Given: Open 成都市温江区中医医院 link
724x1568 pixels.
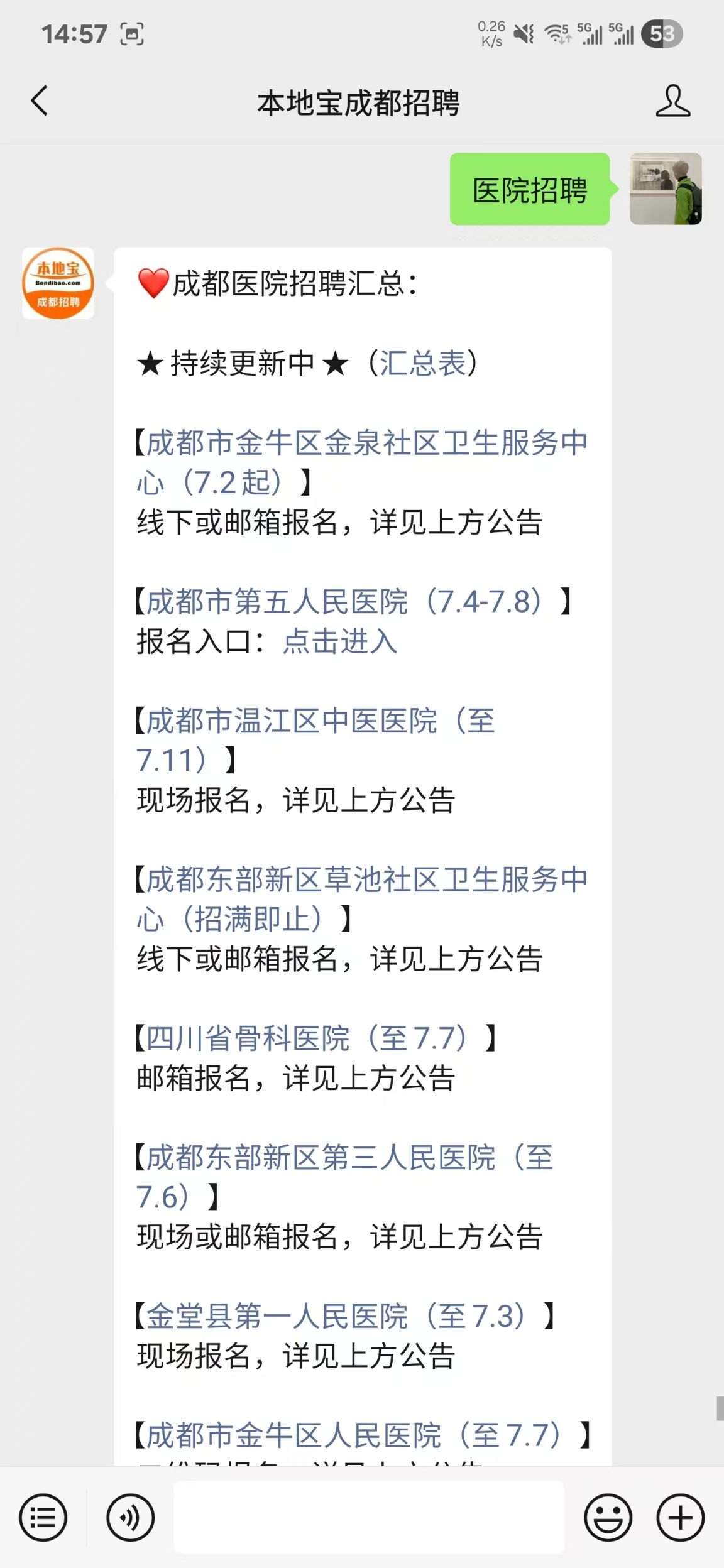Looking at the screenshot, I should 315,740.
